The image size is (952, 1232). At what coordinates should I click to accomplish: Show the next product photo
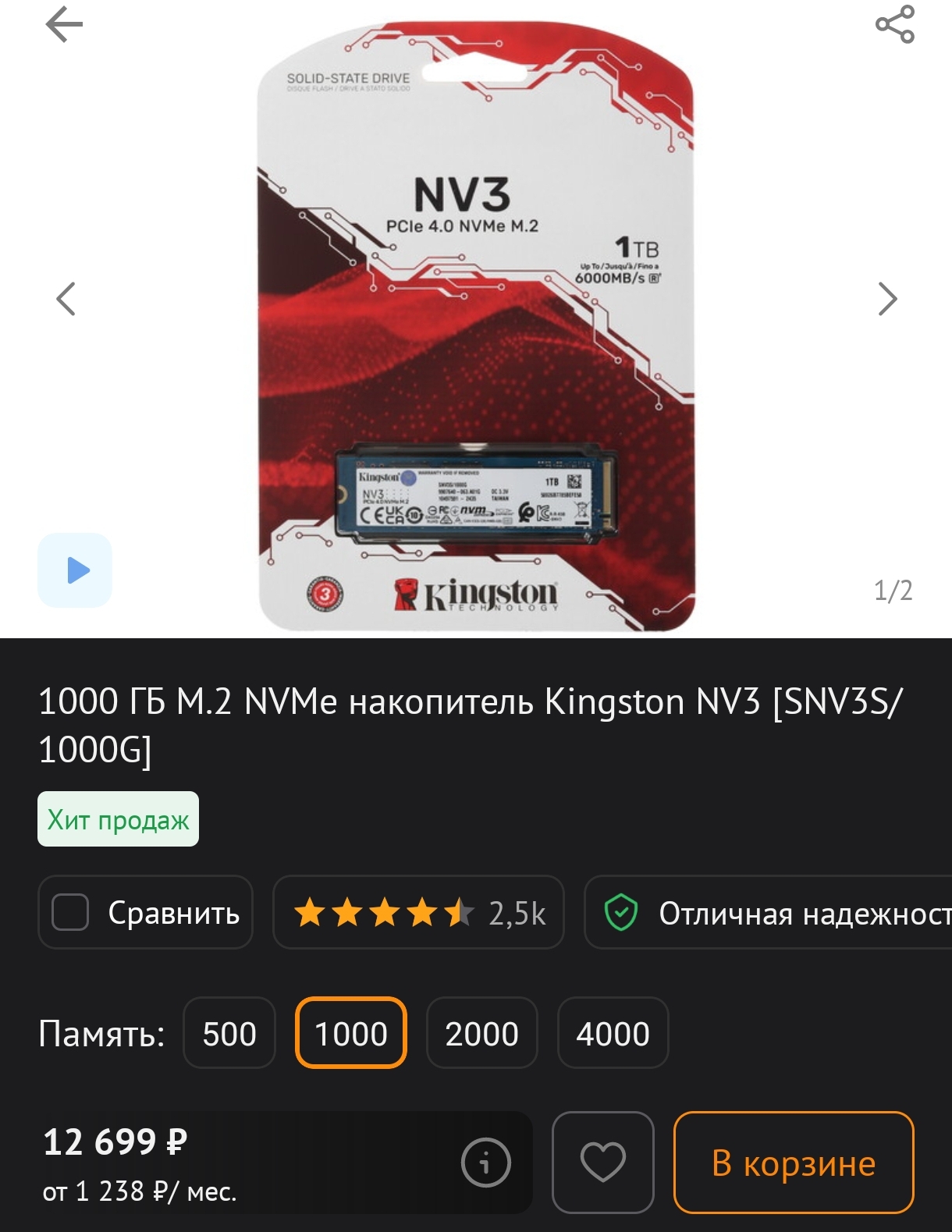(887, 298)
